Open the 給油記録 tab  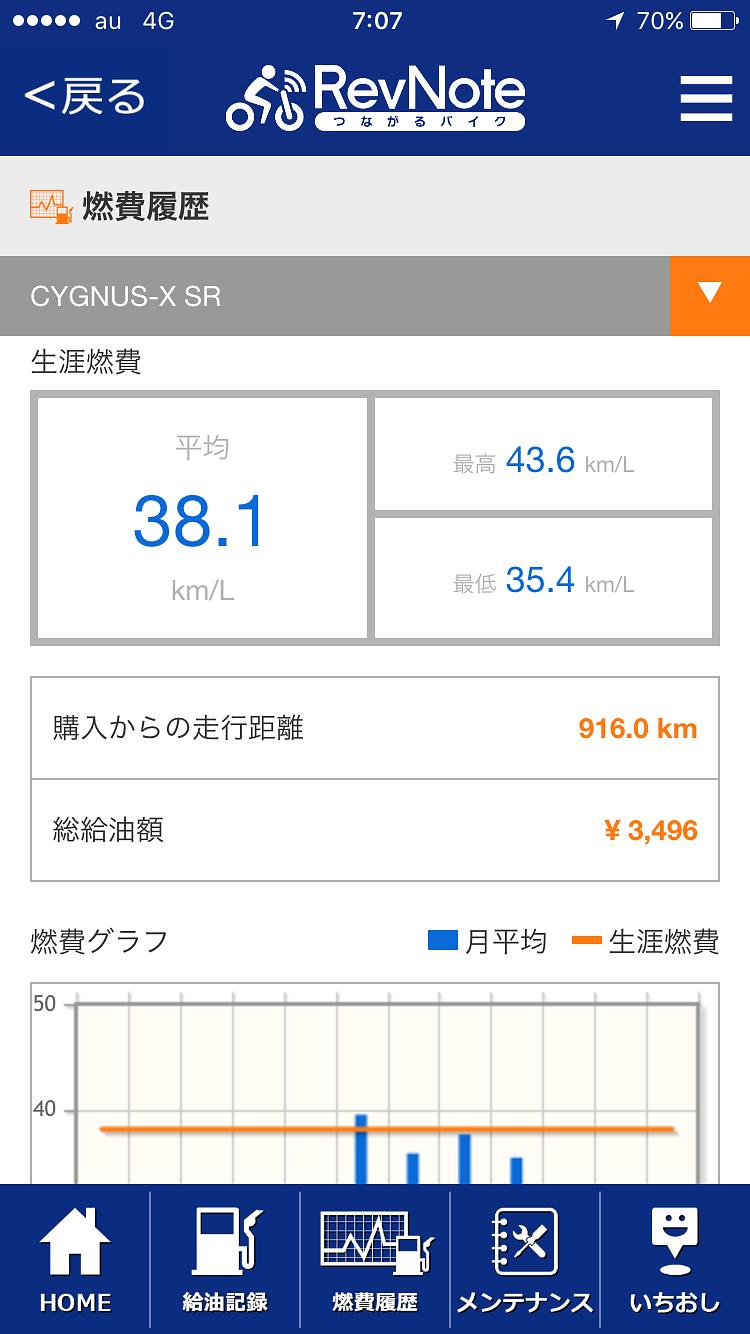(225, 1260)
